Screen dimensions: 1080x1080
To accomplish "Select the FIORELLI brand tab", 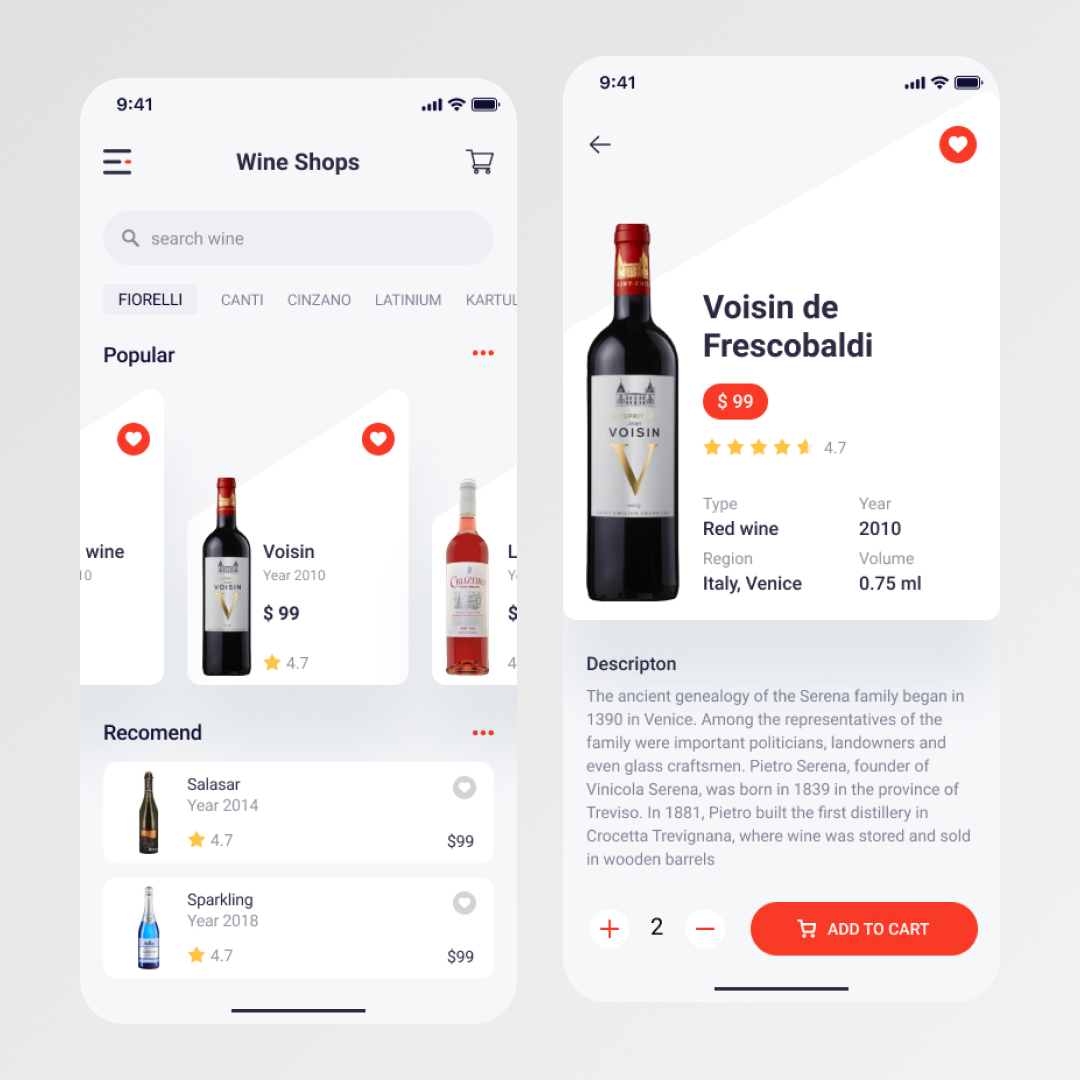I will tap(150, 299).
